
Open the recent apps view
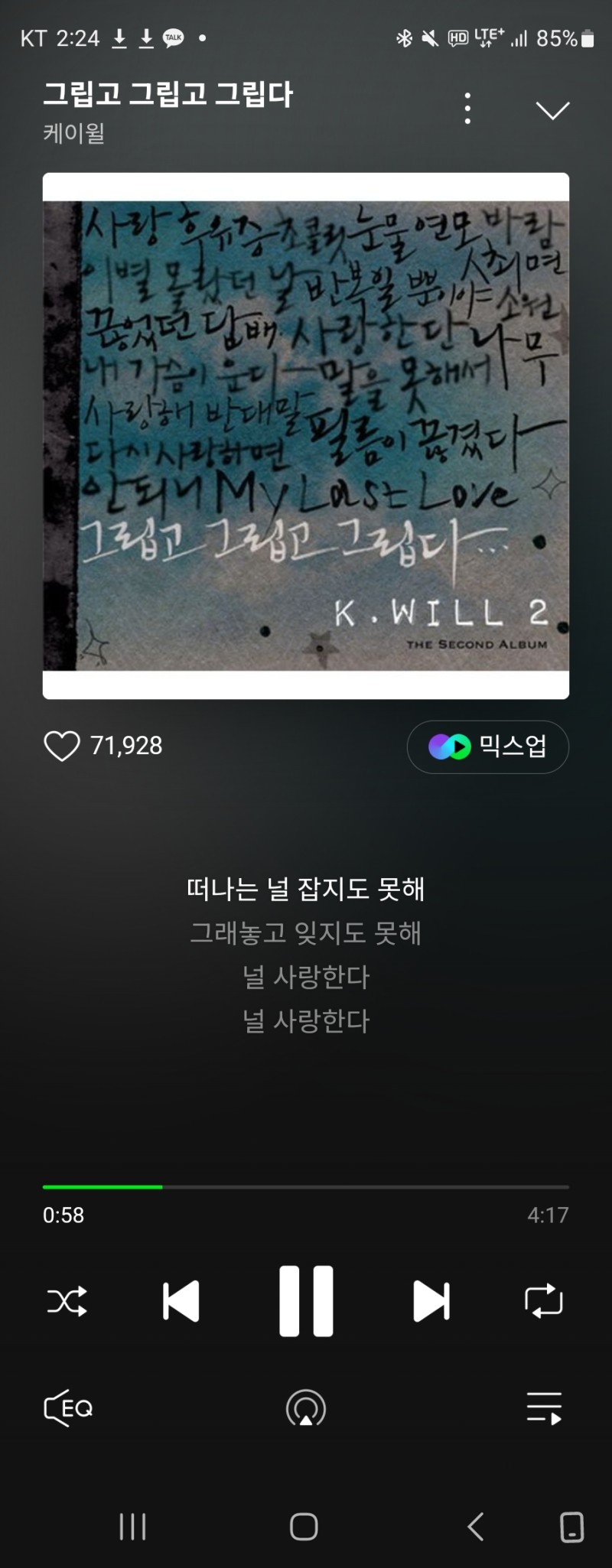[132, 1527]
